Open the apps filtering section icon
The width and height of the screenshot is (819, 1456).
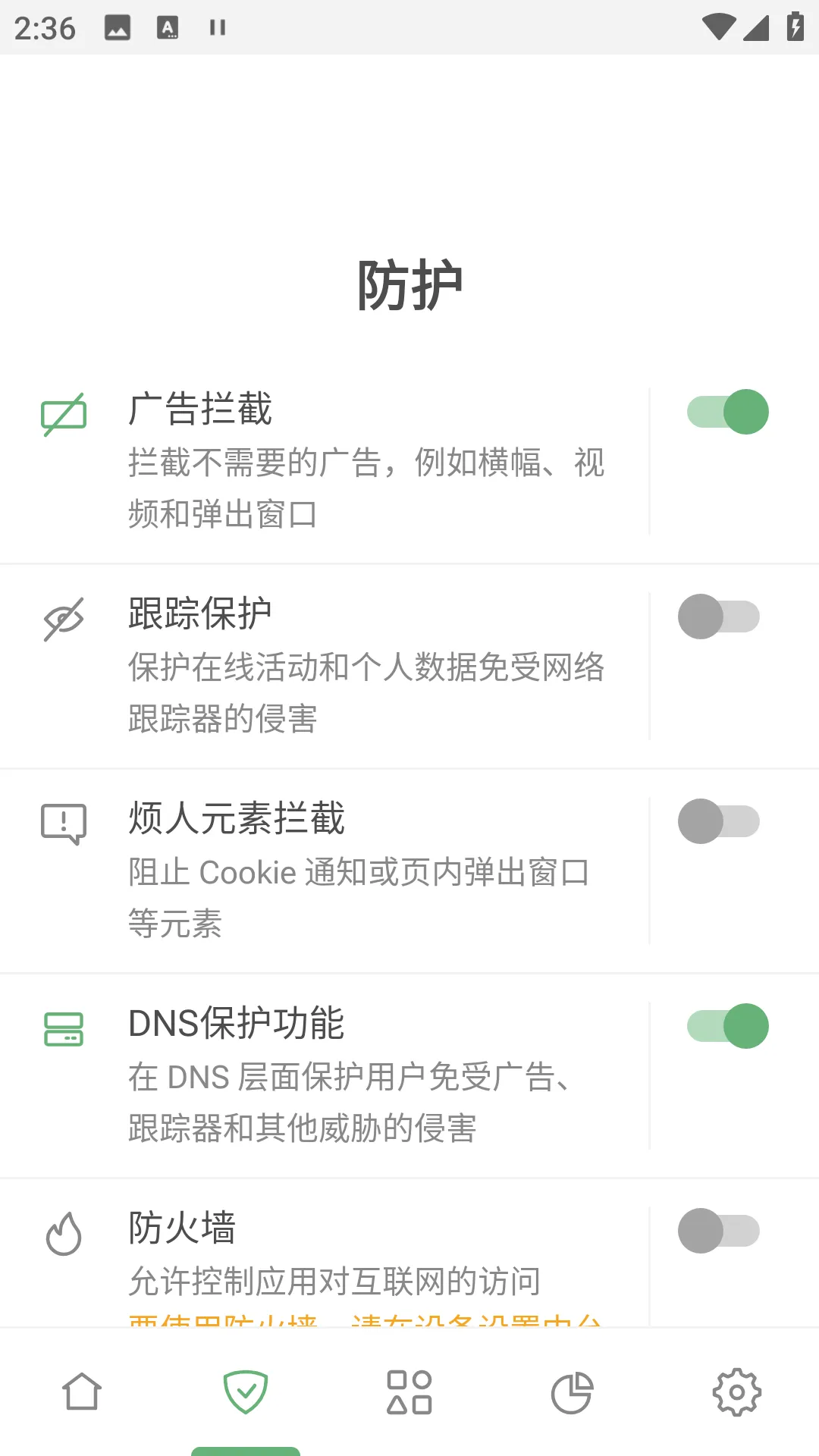click(x=409, y=1392)
